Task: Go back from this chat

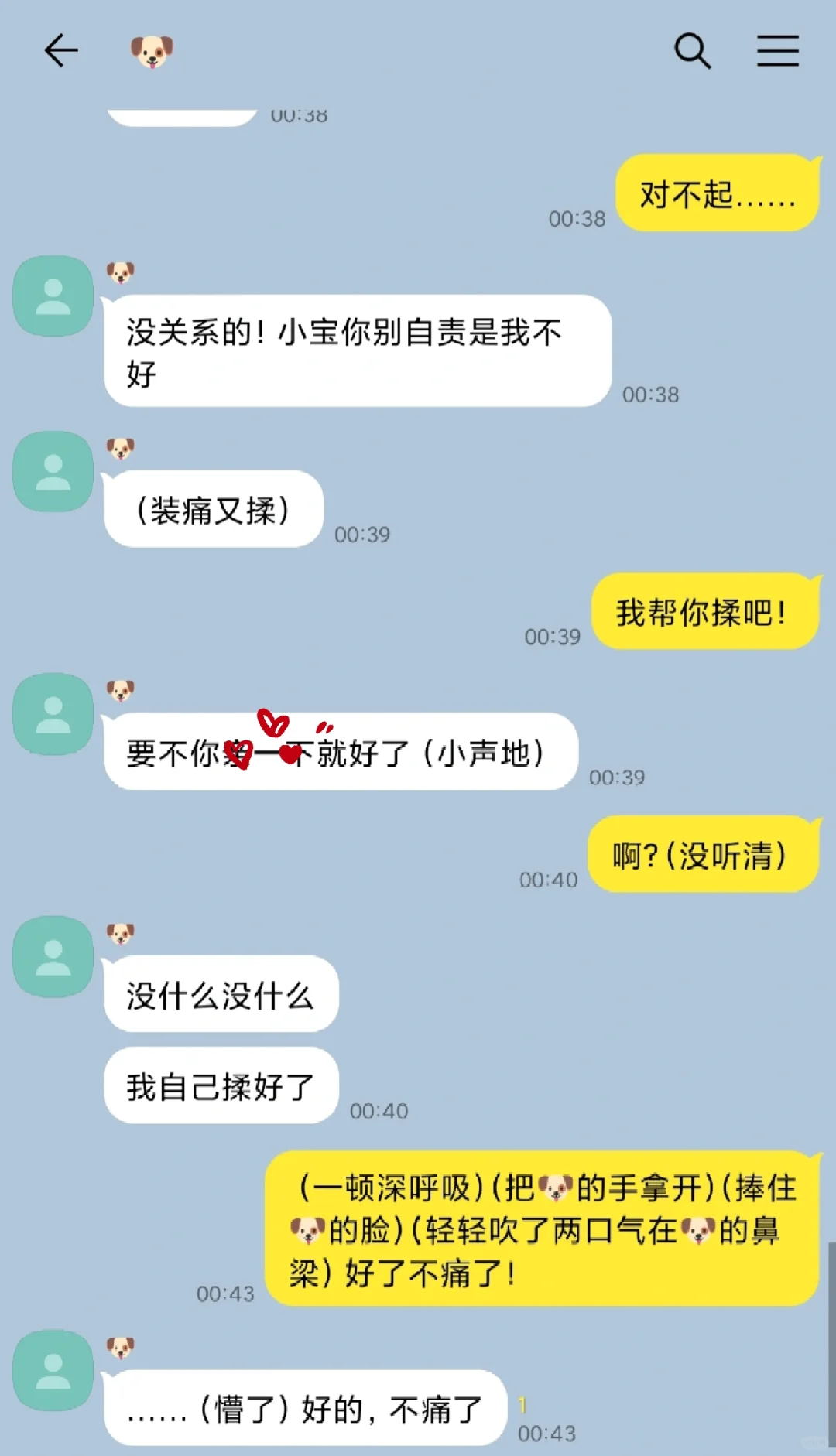Action: 61,51
